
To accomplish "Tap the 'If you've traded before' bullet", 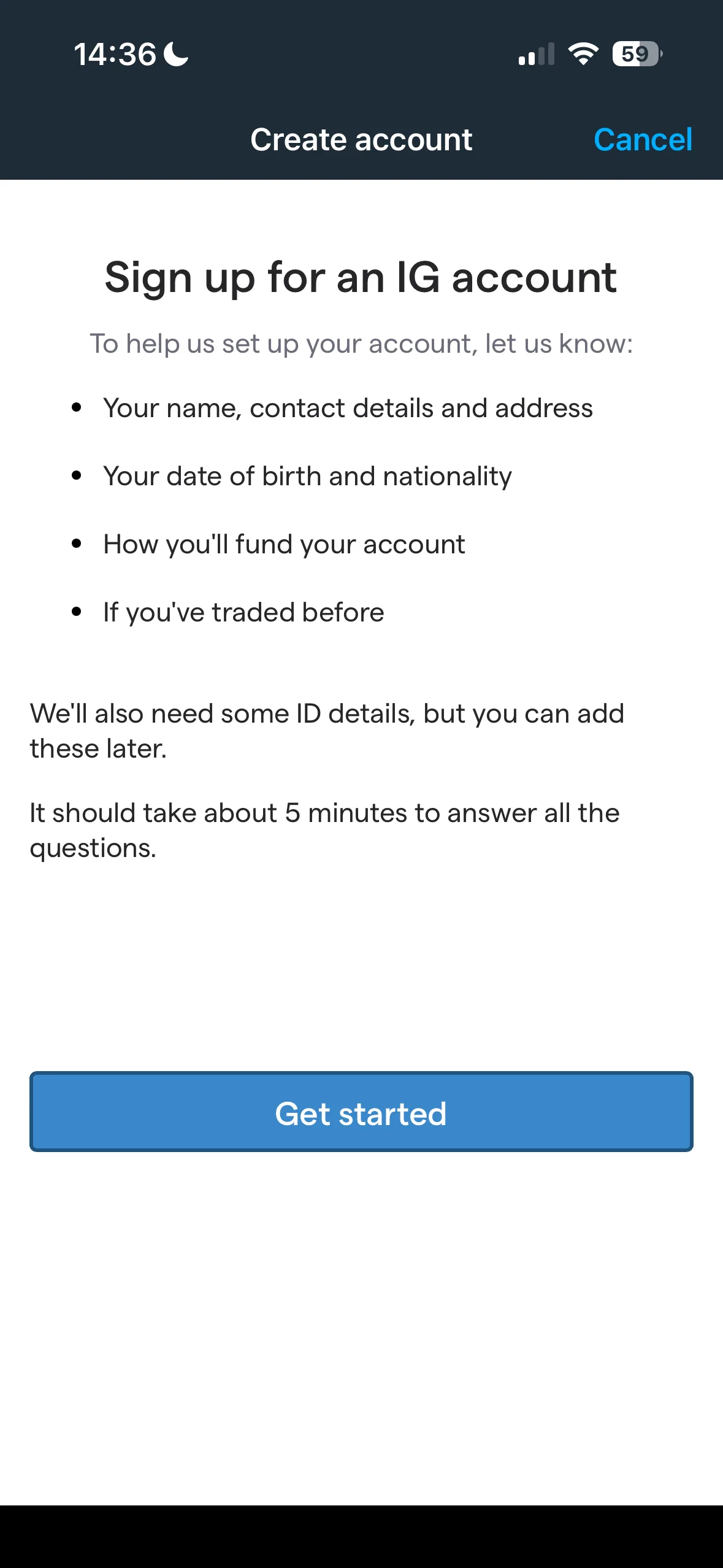I will point(243,612).
